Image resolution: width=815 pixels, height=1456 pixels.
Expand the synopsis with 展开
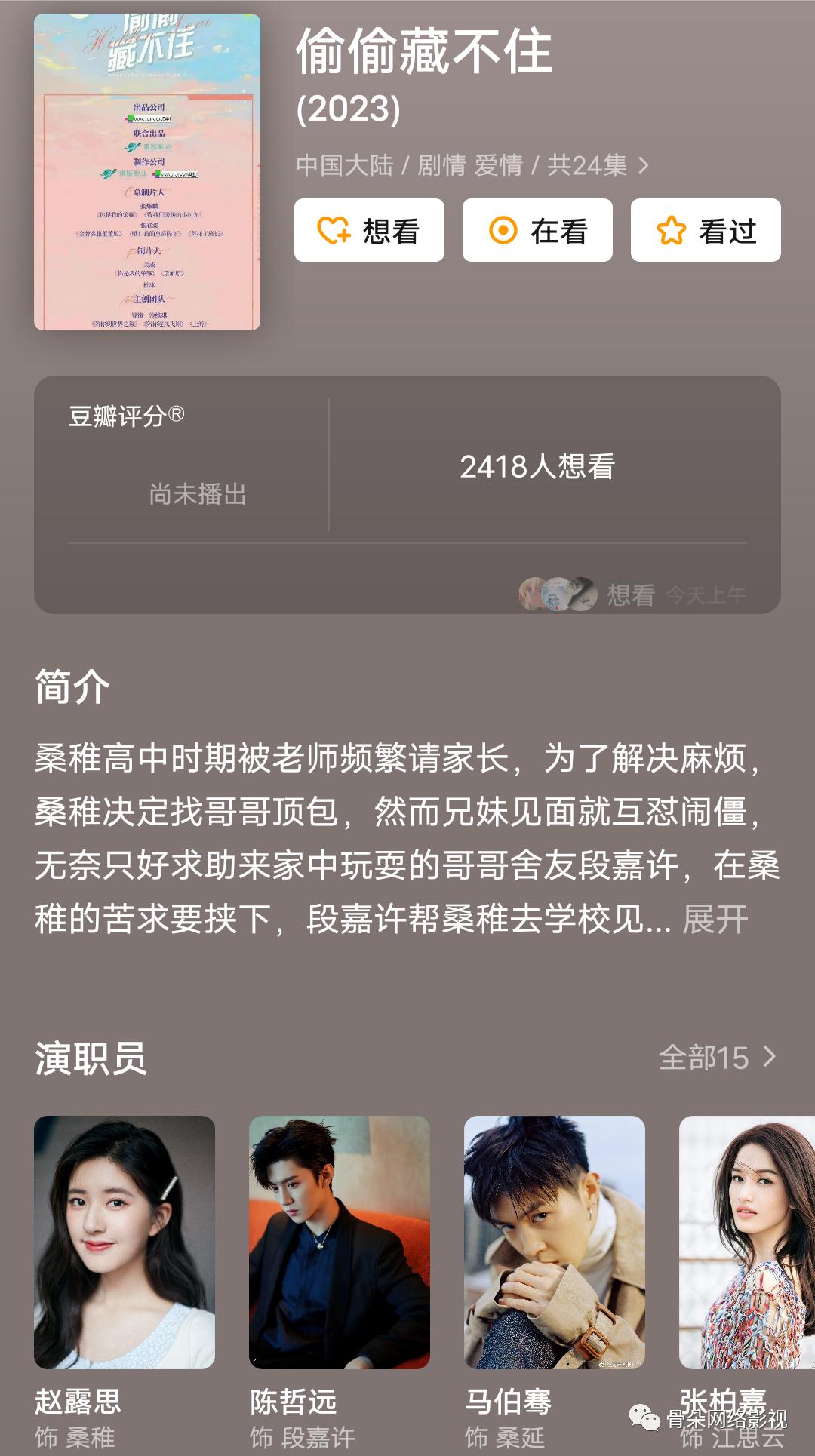715,919
